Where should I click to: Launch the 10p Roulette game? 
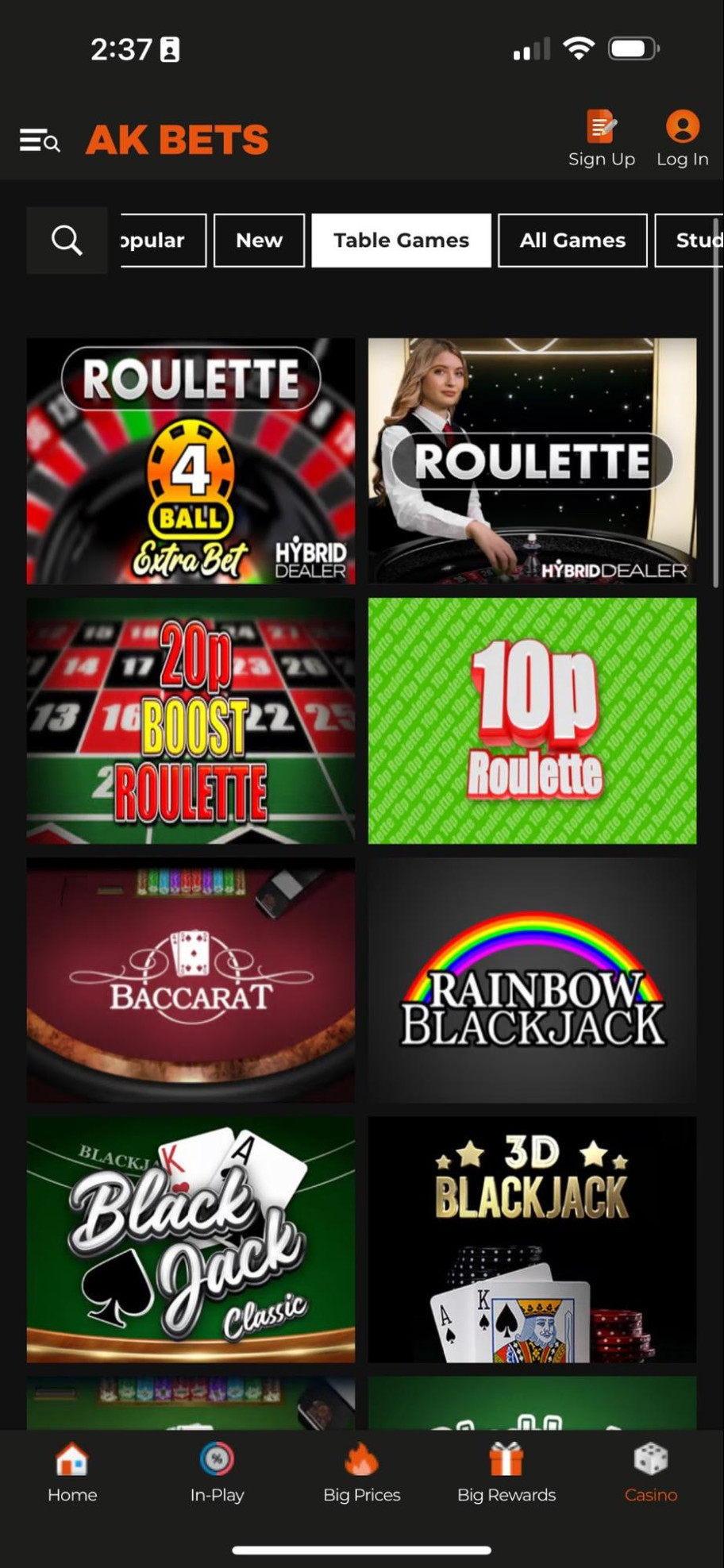click(532, 720)
